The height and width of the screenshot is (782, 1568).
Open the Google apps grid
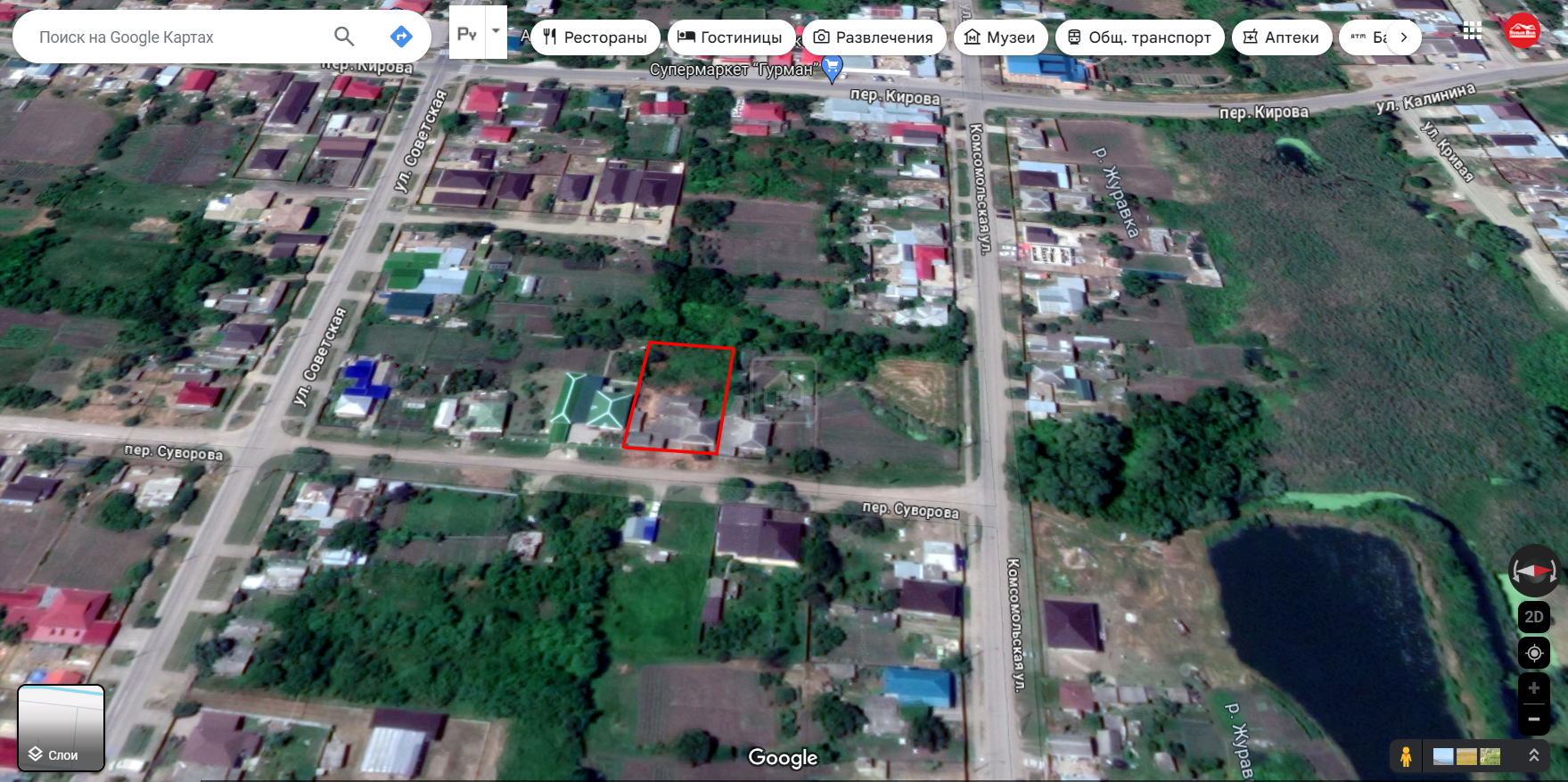point(1473,31)
